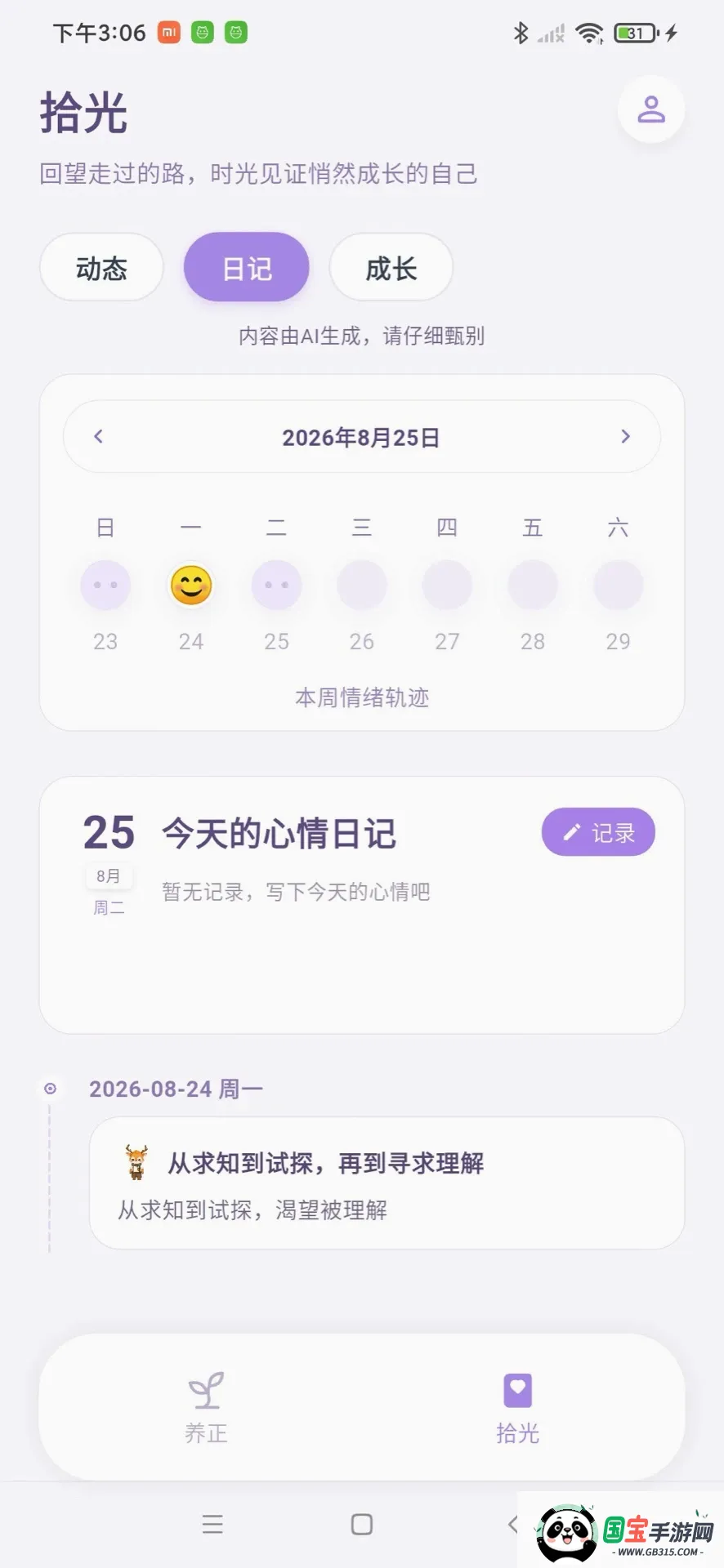Tap the 记录 button to write diary
This screenshot has height=1568, width=724.
tap(598, 832)
